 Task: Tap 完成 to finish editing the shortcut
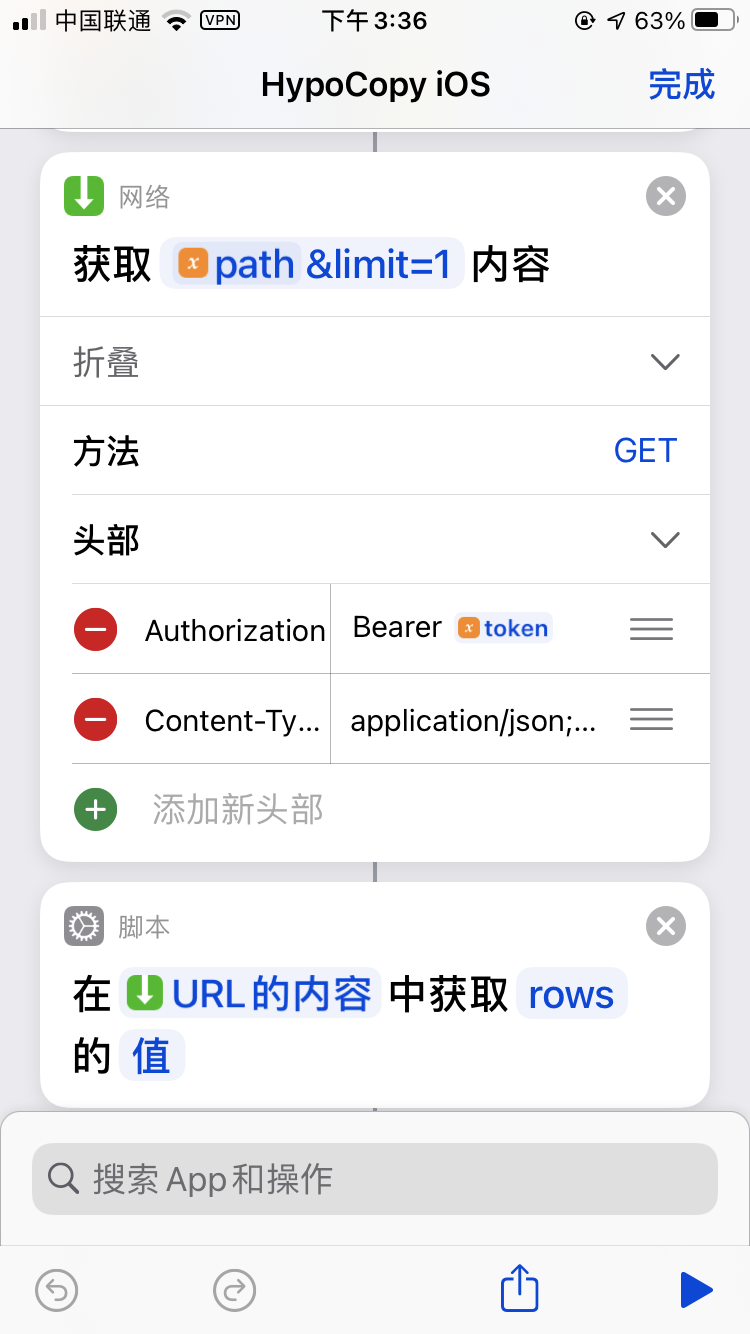click(x=681, y=84)
